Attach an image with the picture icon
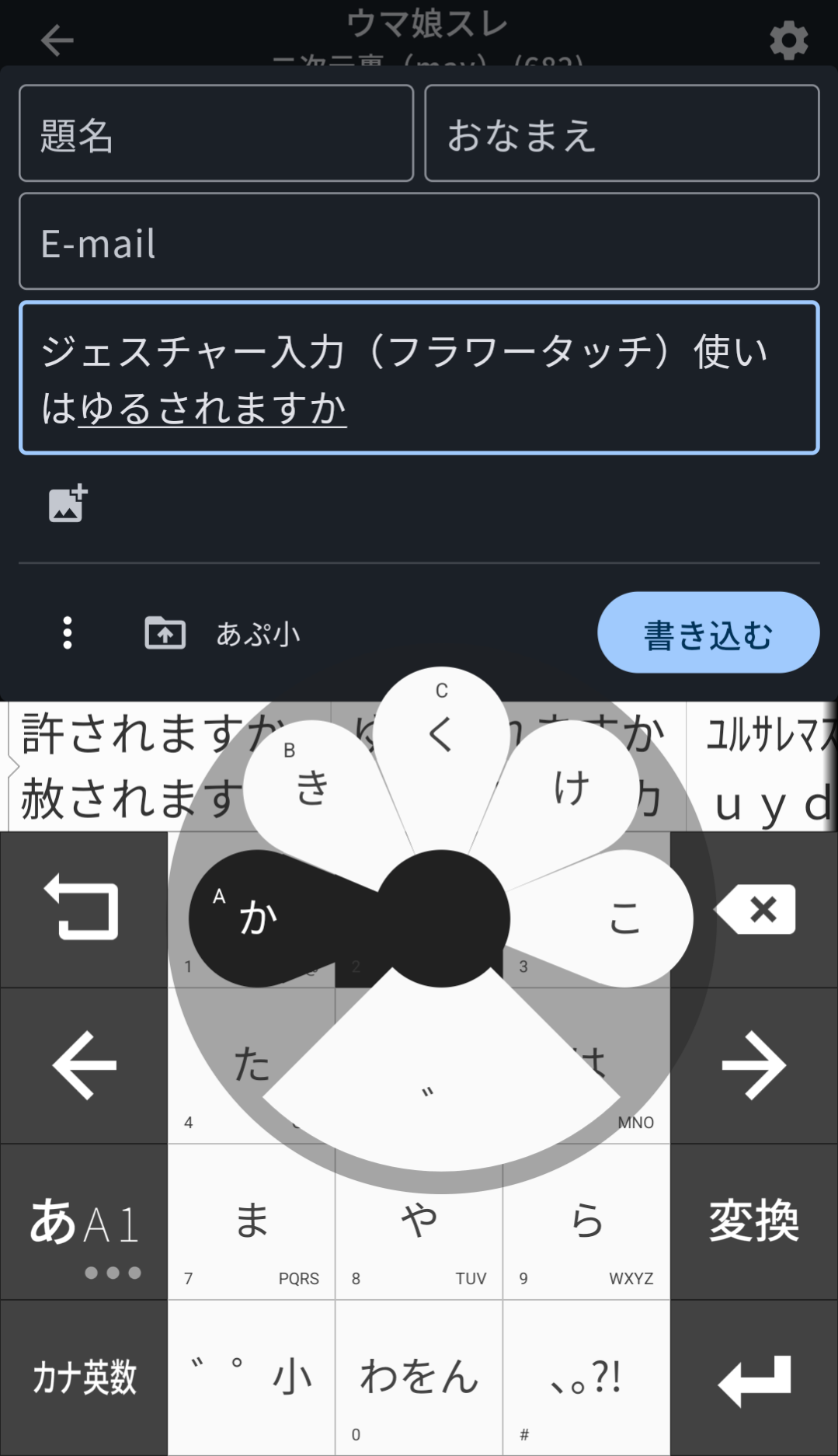This screenshot has width=838, height=1456. pyautogui.click(x=68, y=503)
